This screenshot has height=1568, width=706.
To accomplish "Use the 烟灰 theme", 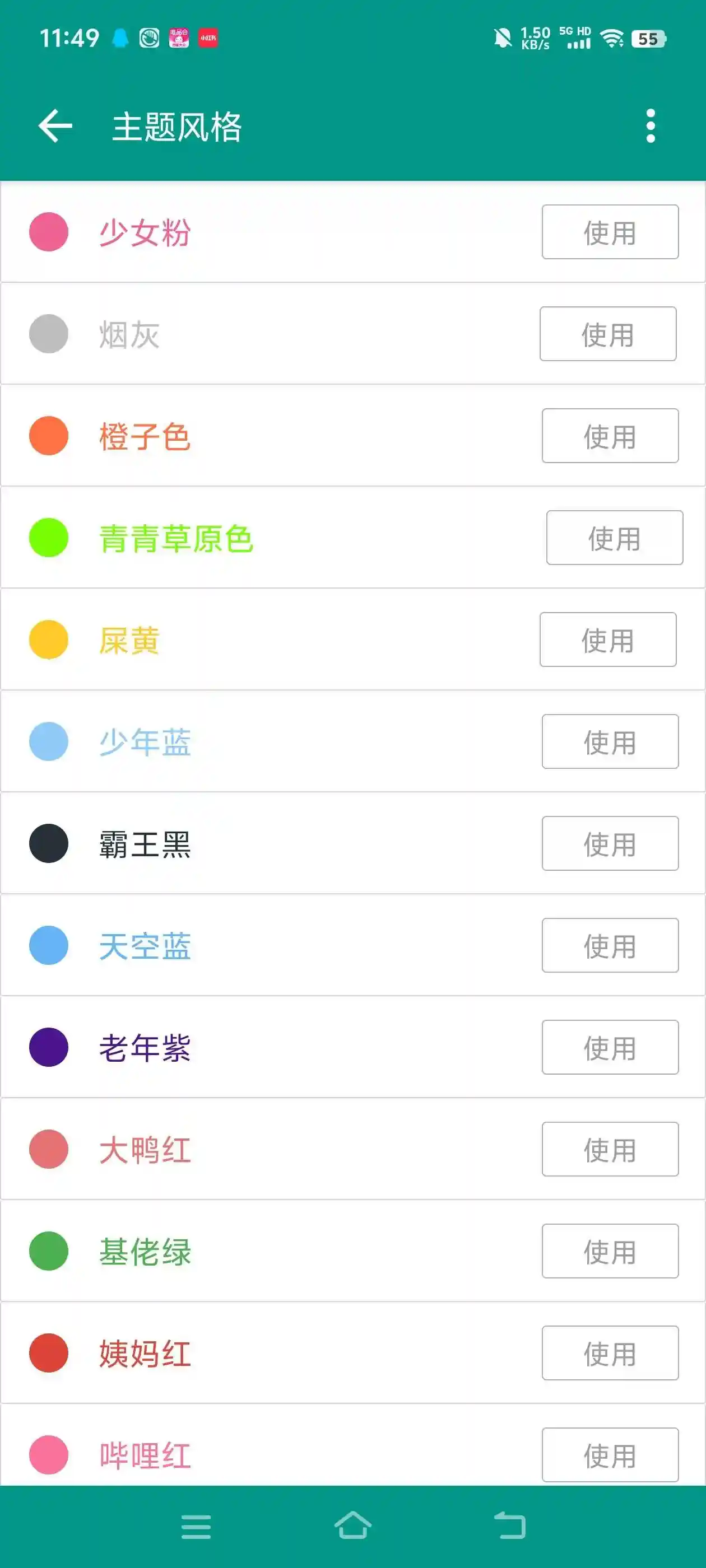I will pos(607,334).
